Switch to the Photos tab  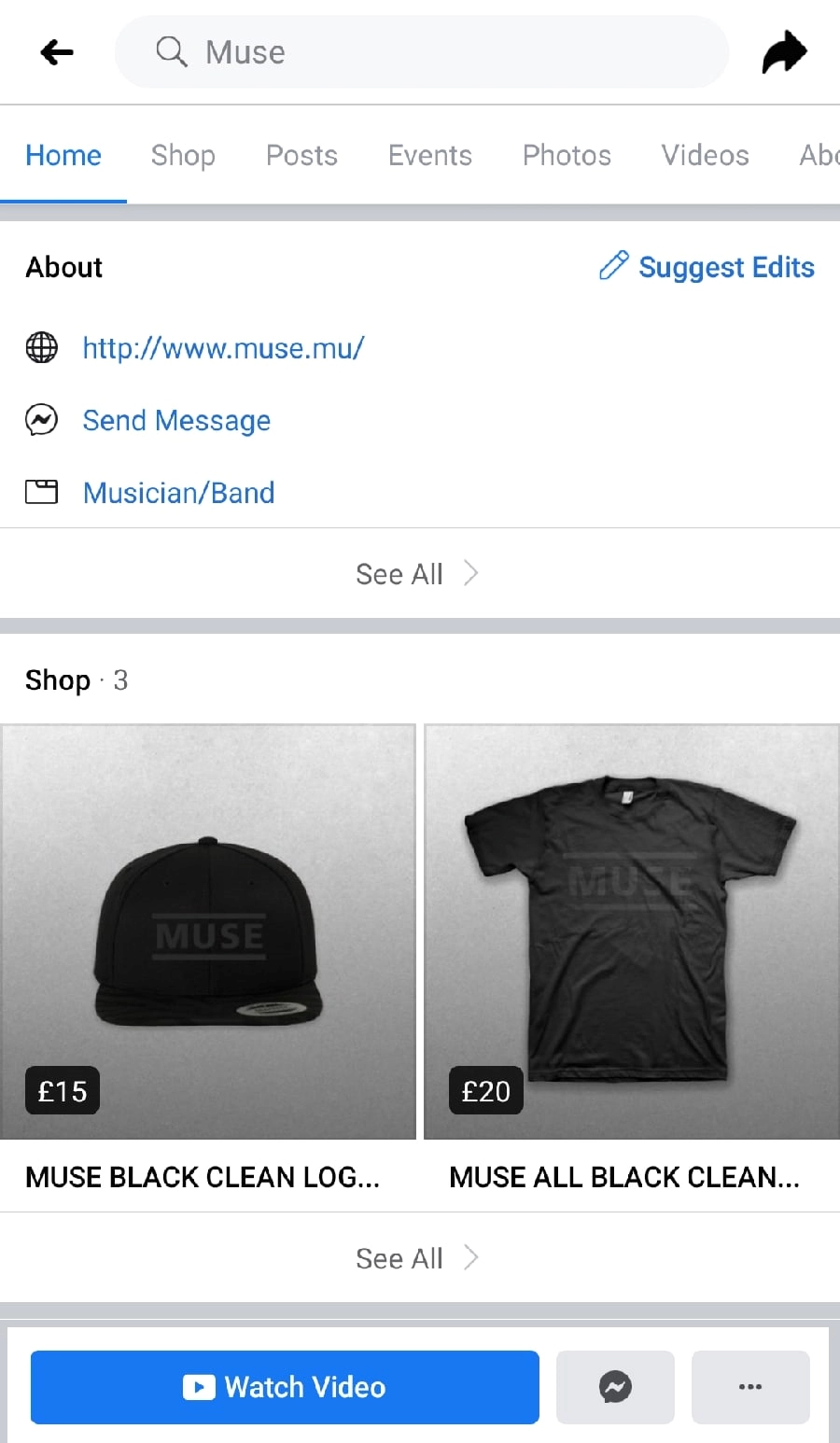567,155
